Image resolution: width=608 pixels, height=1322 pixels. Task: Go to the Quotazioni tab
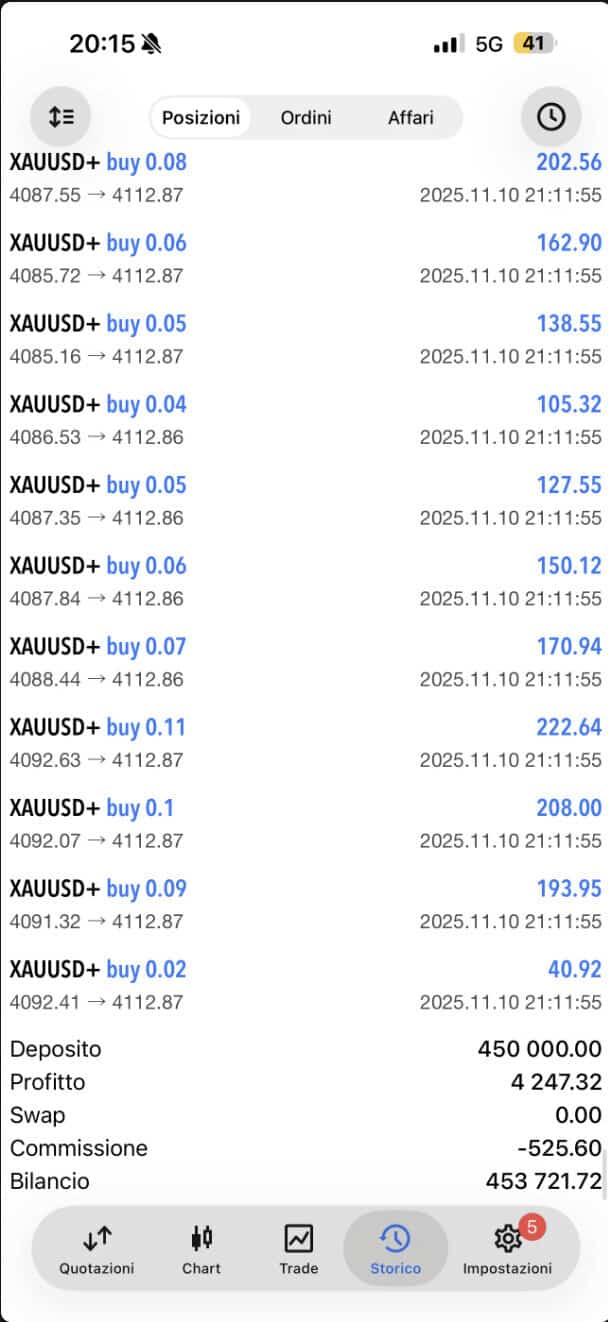click(x=97, y=1249)
